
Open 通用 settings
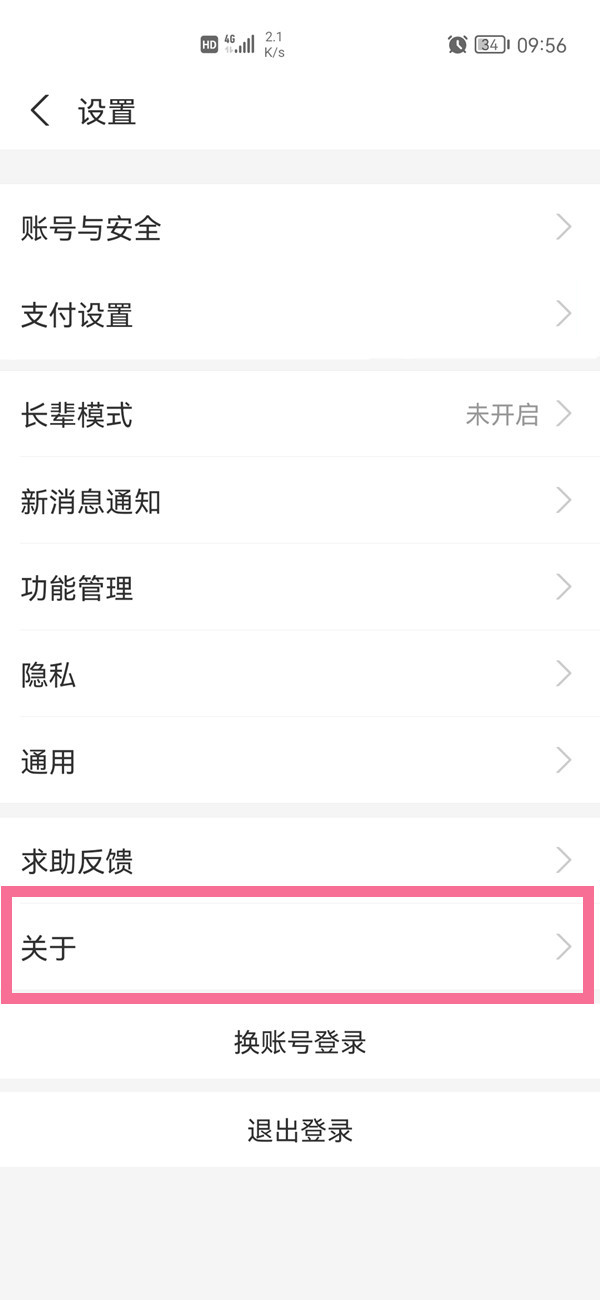(x=300, y=763)
